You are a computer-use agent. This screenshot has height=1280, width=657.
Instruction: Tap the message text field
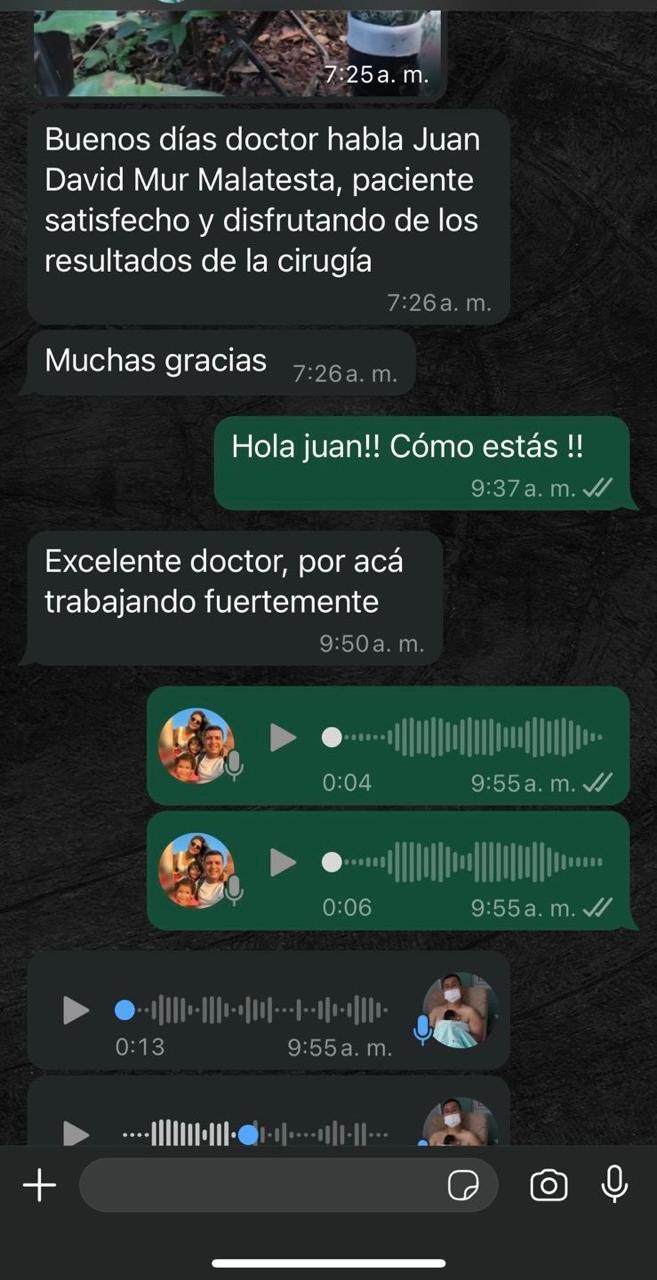(x=260, y=1186)
